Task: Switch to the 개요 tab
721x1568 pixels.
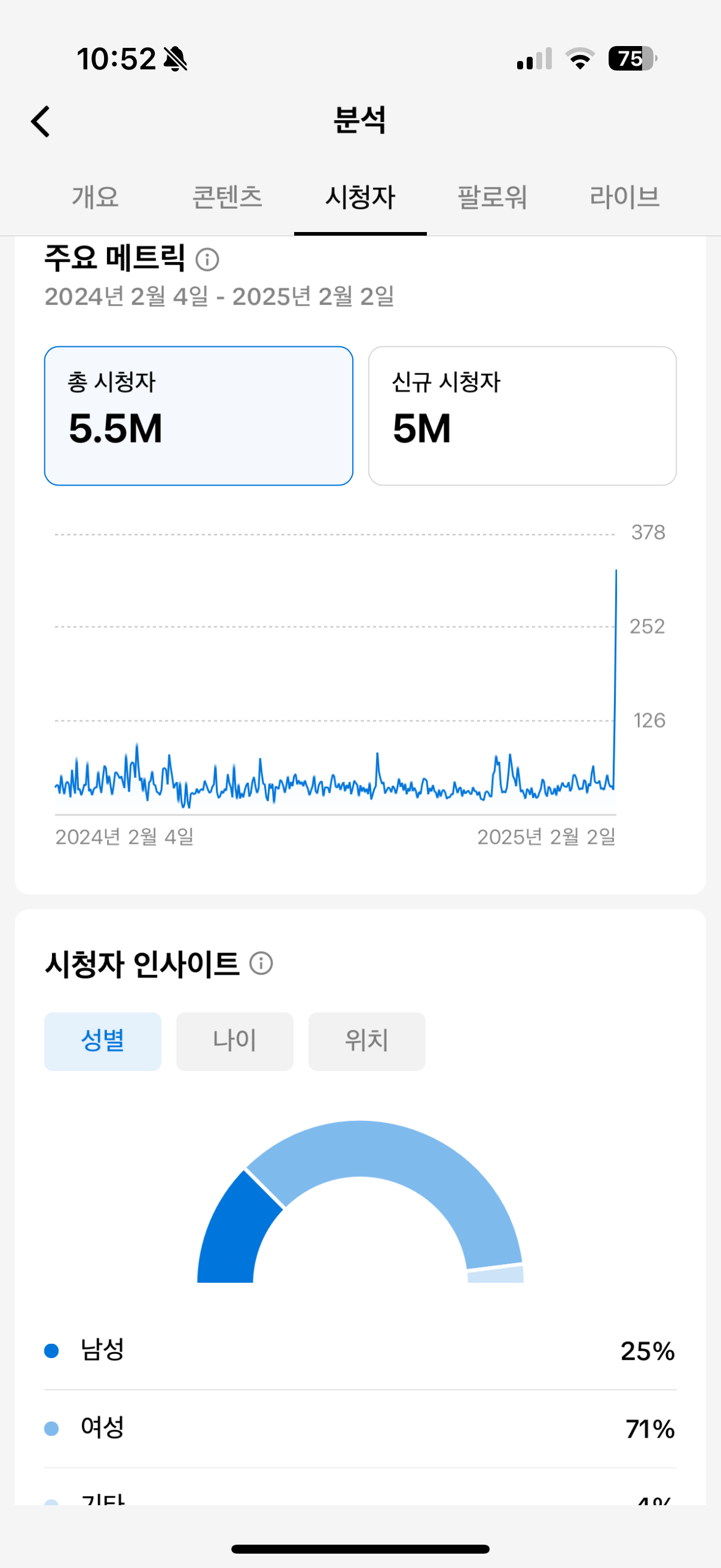Action: pyautogui.click(x=96, y=197)
